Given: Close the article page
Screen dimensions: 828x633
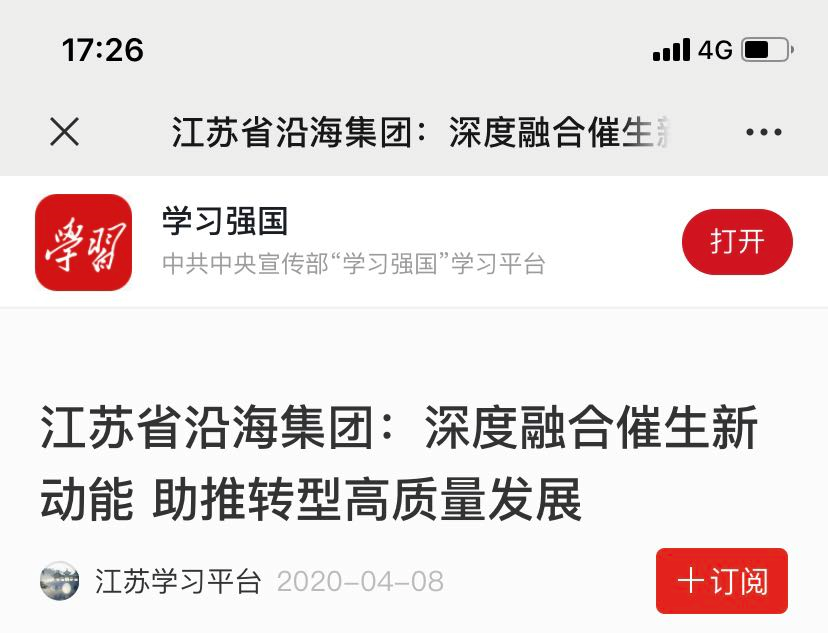Looking at the screenshot, I should tap(64, 132).
